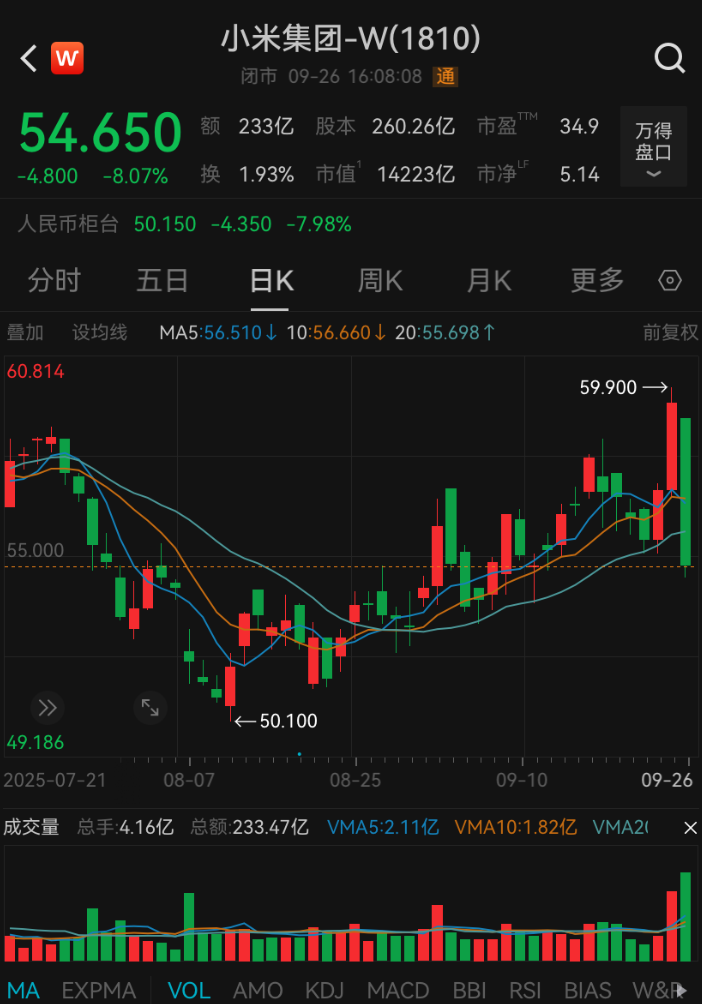Switch to the EXPMA main indicator
The image size is (702, 1004).
99,990
